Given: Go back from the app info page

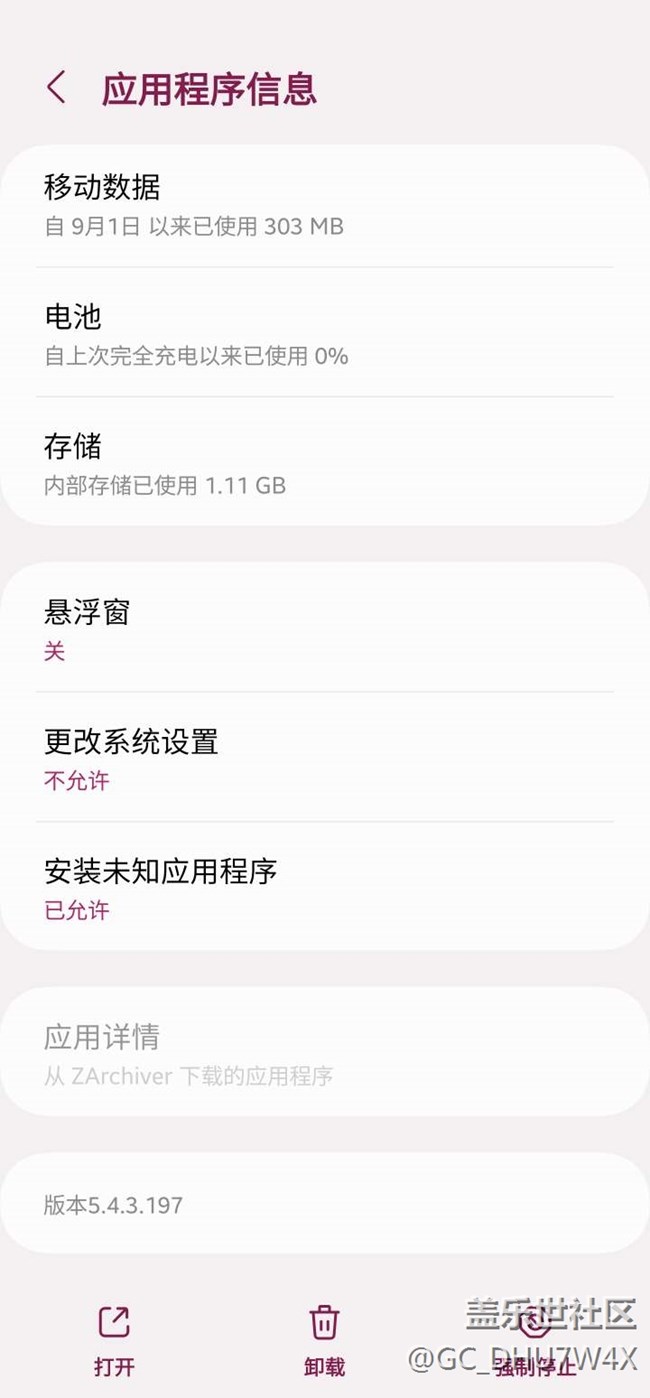Looking at the screenshot, I should pyautogui.click(x=56, y=88).
